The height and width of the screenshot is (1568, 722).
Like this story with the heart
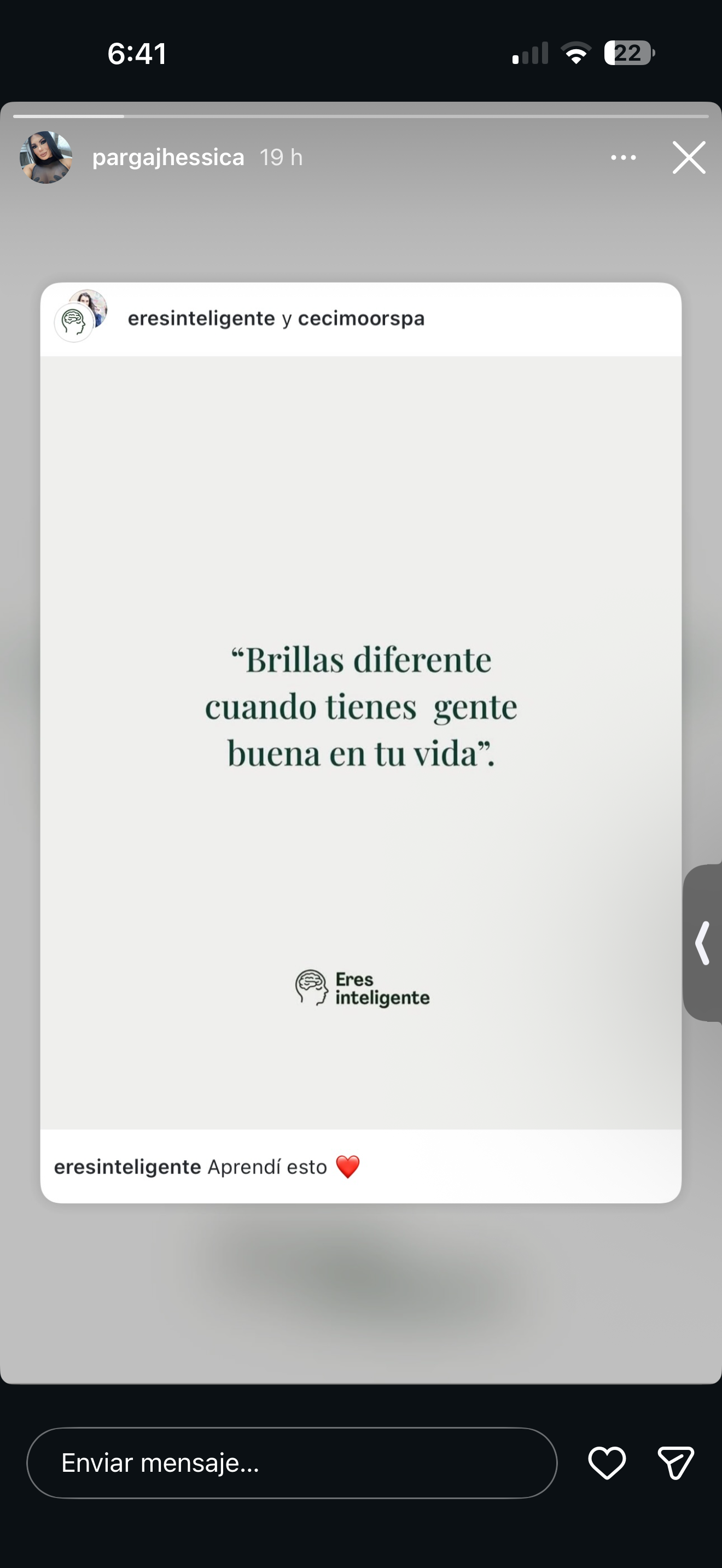(607, 1462)
